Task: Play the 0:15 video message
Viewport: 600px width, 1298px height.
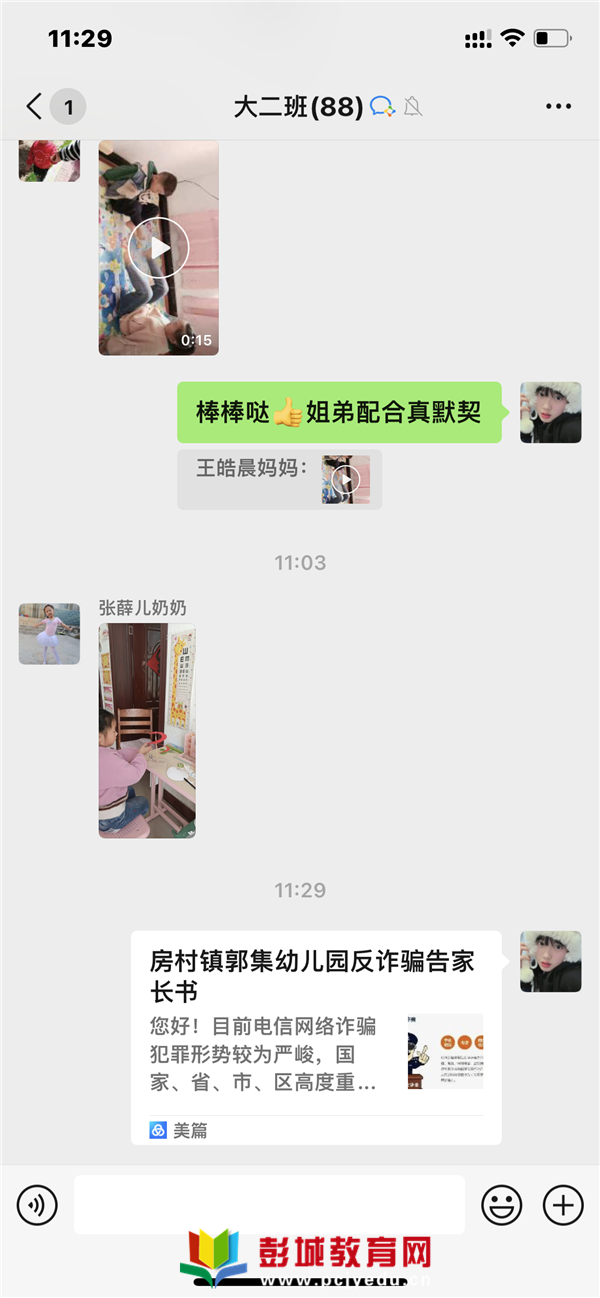Action: (x=158, y=248)
